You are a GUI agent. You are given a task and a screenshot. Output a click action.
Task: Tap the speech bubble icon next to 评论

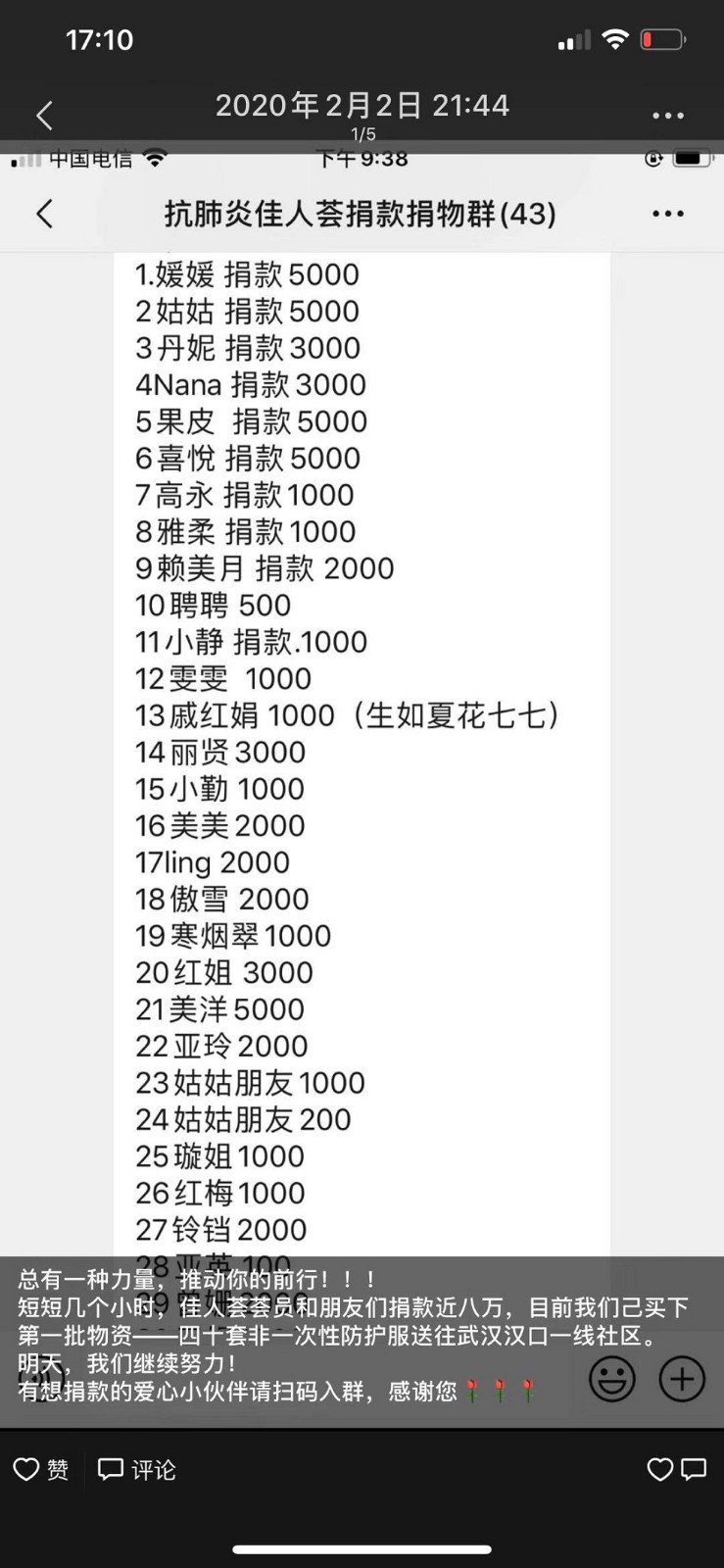tap(111, 1469)
